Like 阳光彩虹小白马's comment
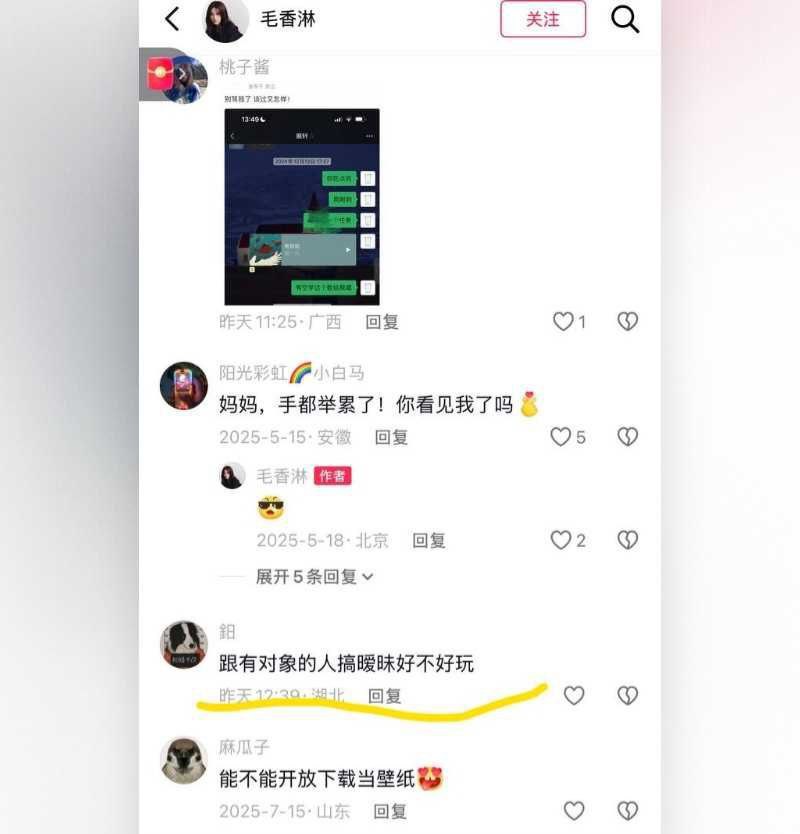Viewport: 800px width, 834px height. 562,437
